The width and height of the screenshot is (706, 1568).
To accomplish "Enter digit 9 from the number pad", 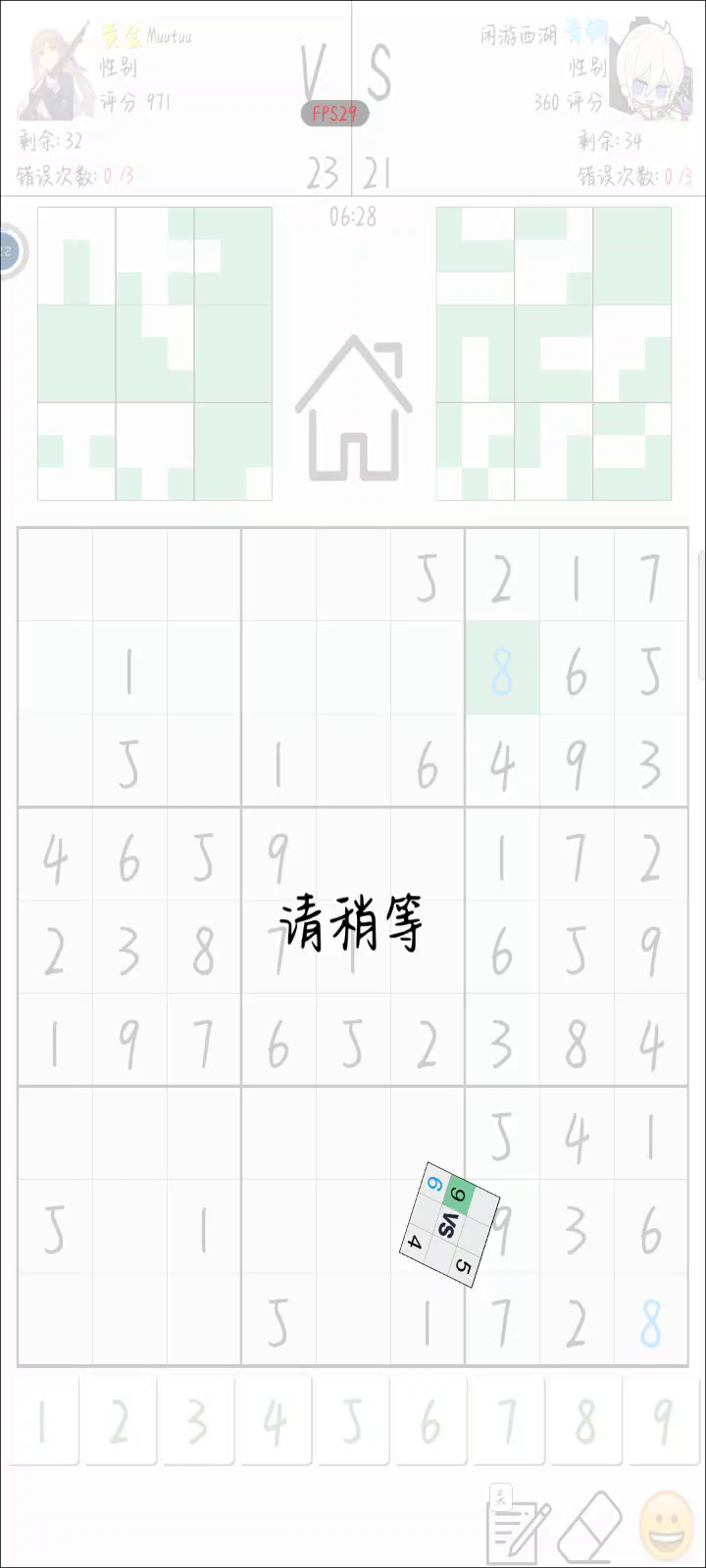I will tap(664, 1421).
